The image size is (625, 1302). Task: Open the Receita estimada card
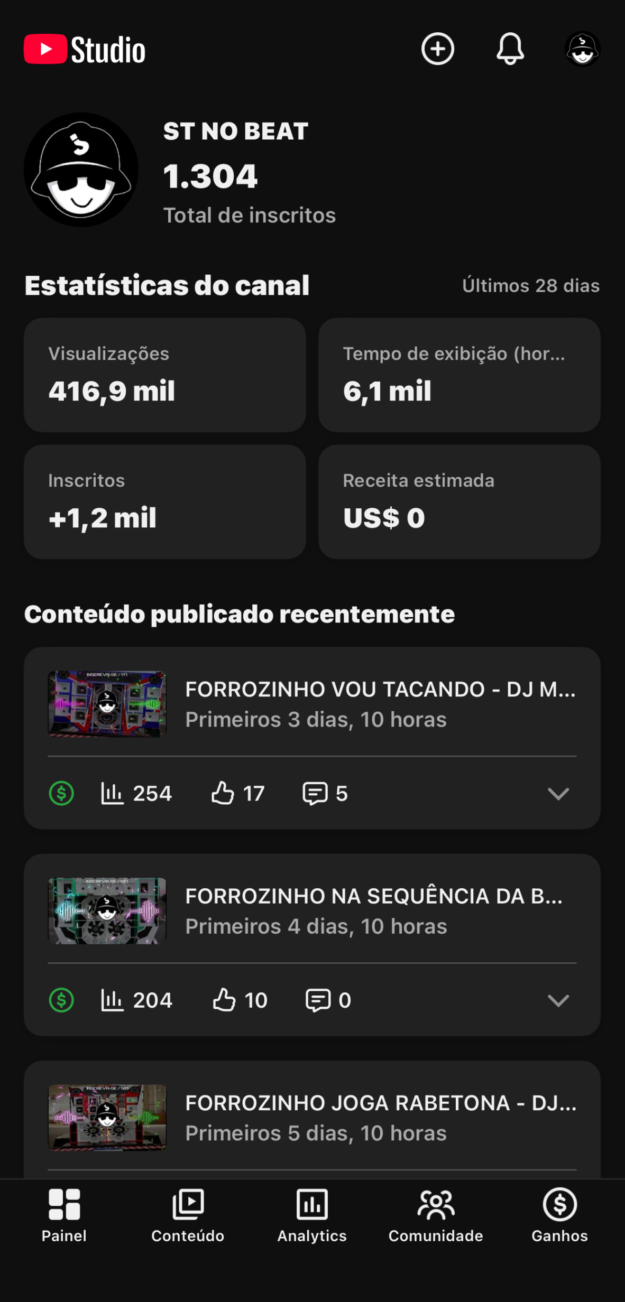coord(459,502)
